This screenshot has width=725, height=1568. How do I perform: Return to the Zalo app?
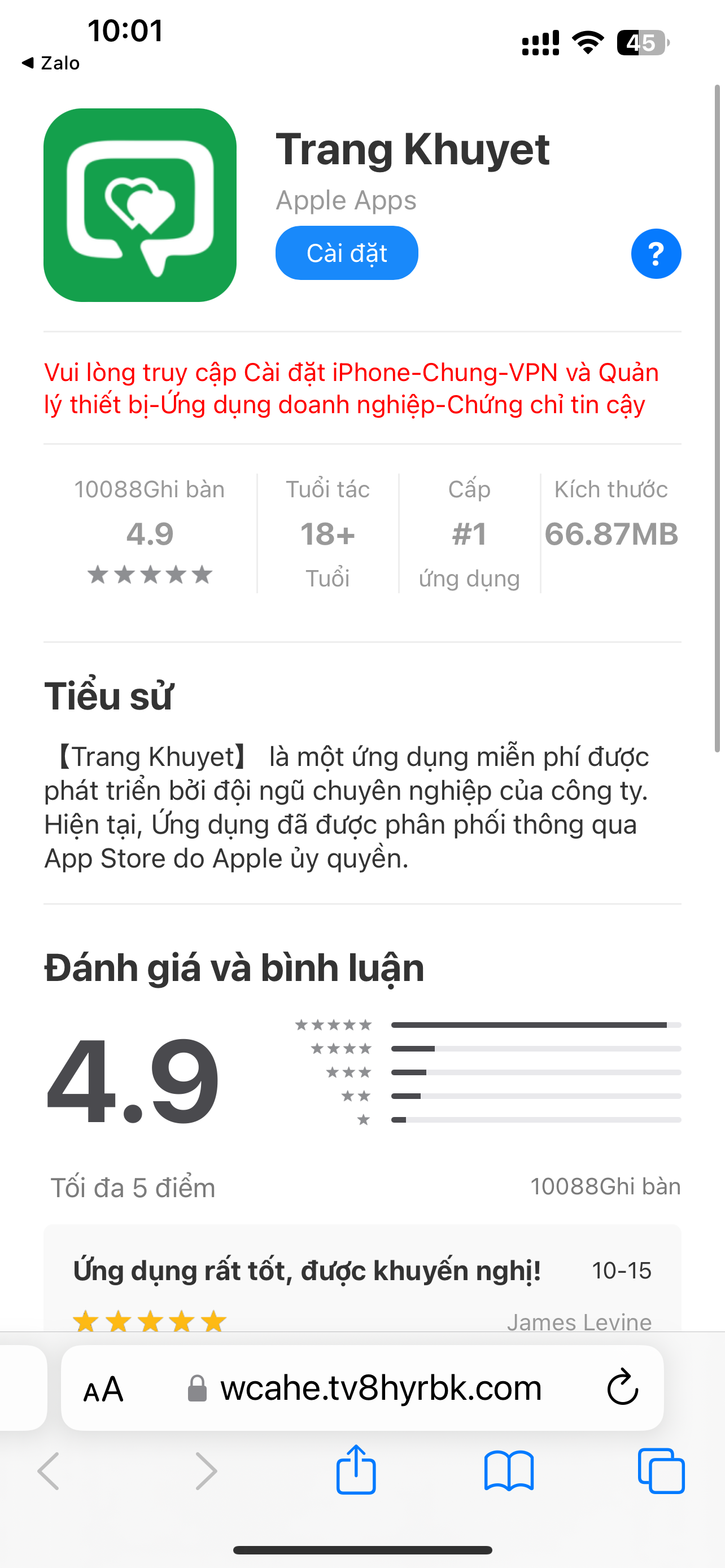(x=51, y=63)
